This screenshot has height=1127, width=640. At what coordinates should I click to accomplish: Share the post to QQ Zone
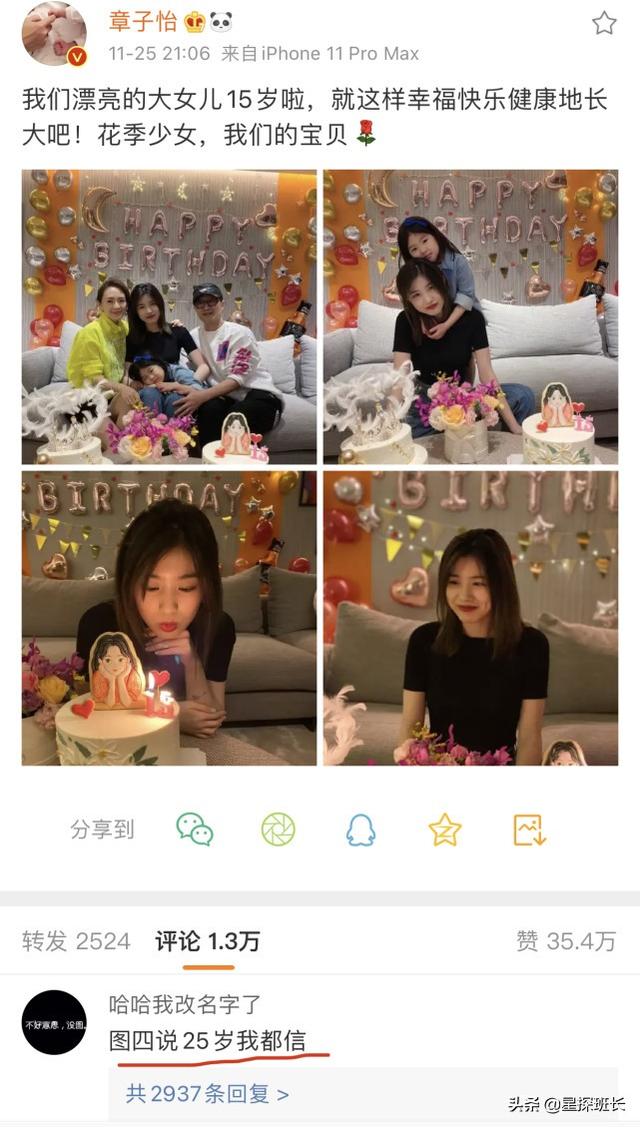(444, 829)
